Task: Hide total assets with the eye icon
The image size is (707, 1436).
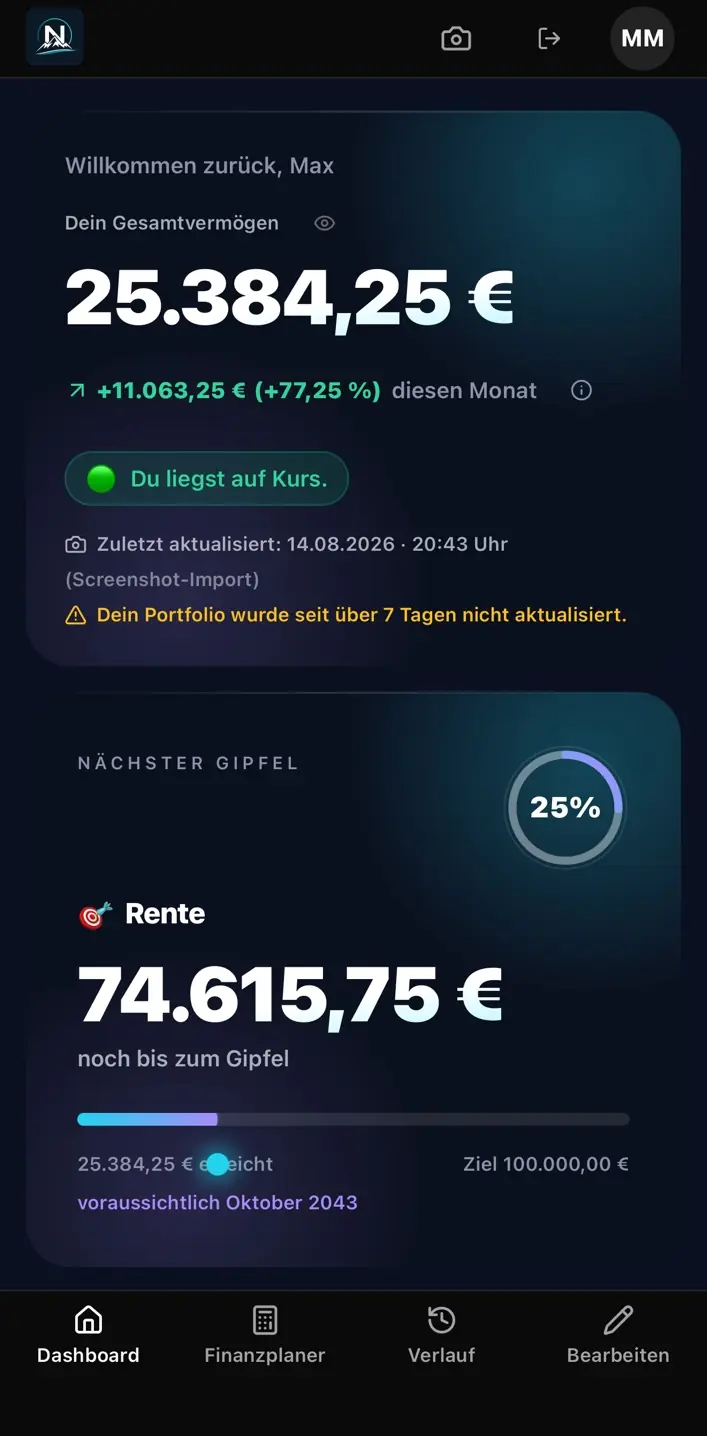Action: (x=324, y=223)
